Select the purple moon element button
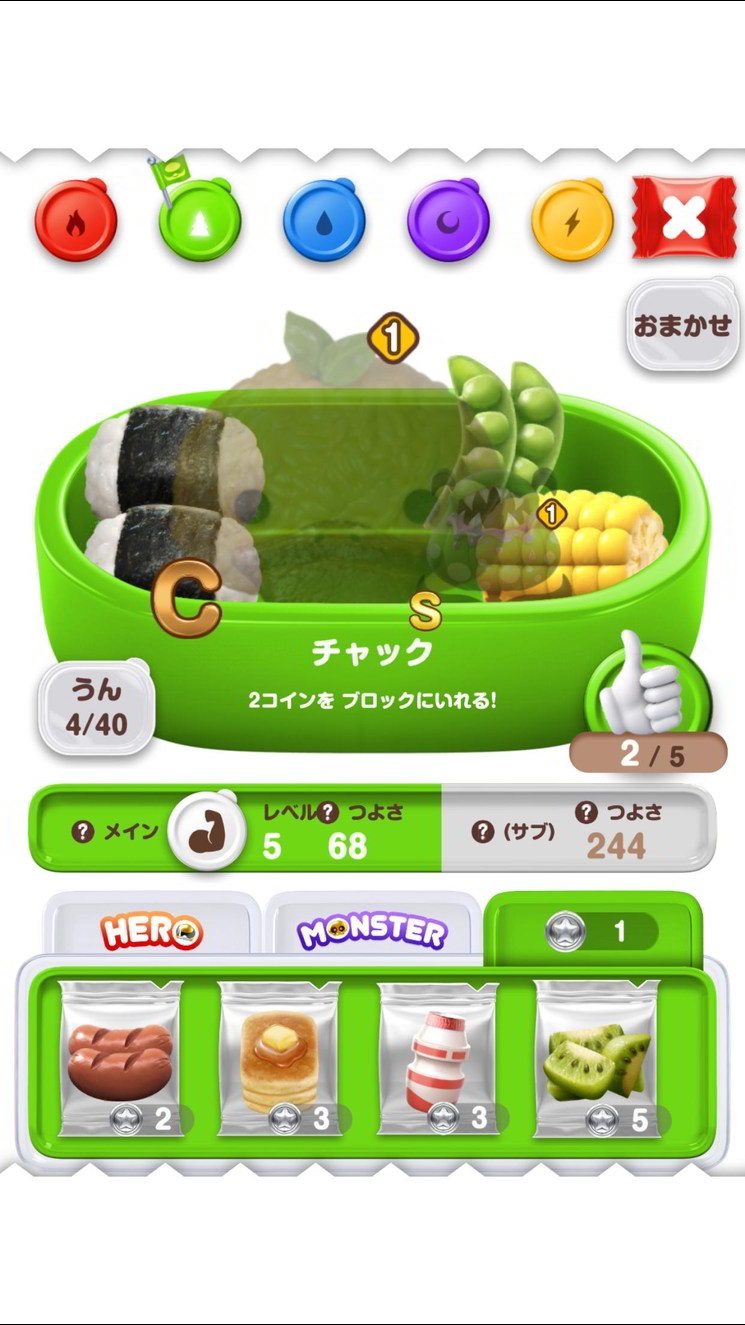 click(x=448, y=221)
